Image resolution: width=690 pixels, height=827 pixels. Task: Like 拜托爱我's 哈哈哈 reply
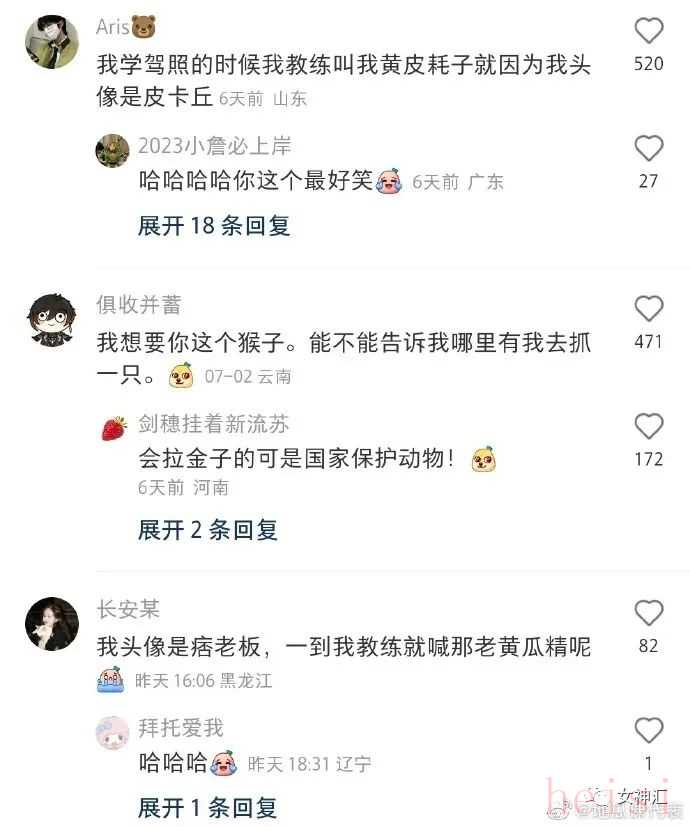click(649, 731)
